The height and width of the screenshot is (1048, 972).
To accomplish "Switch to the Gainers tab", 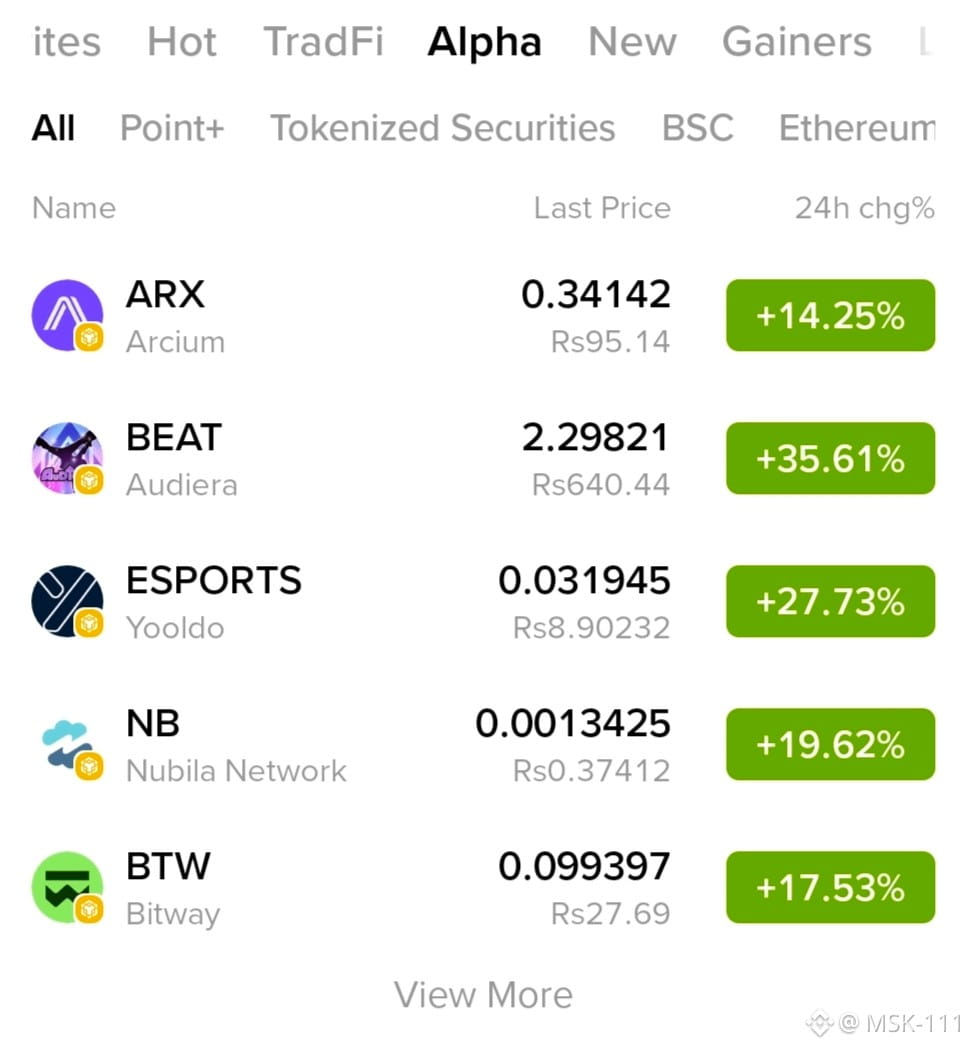I will pos(797,42).
